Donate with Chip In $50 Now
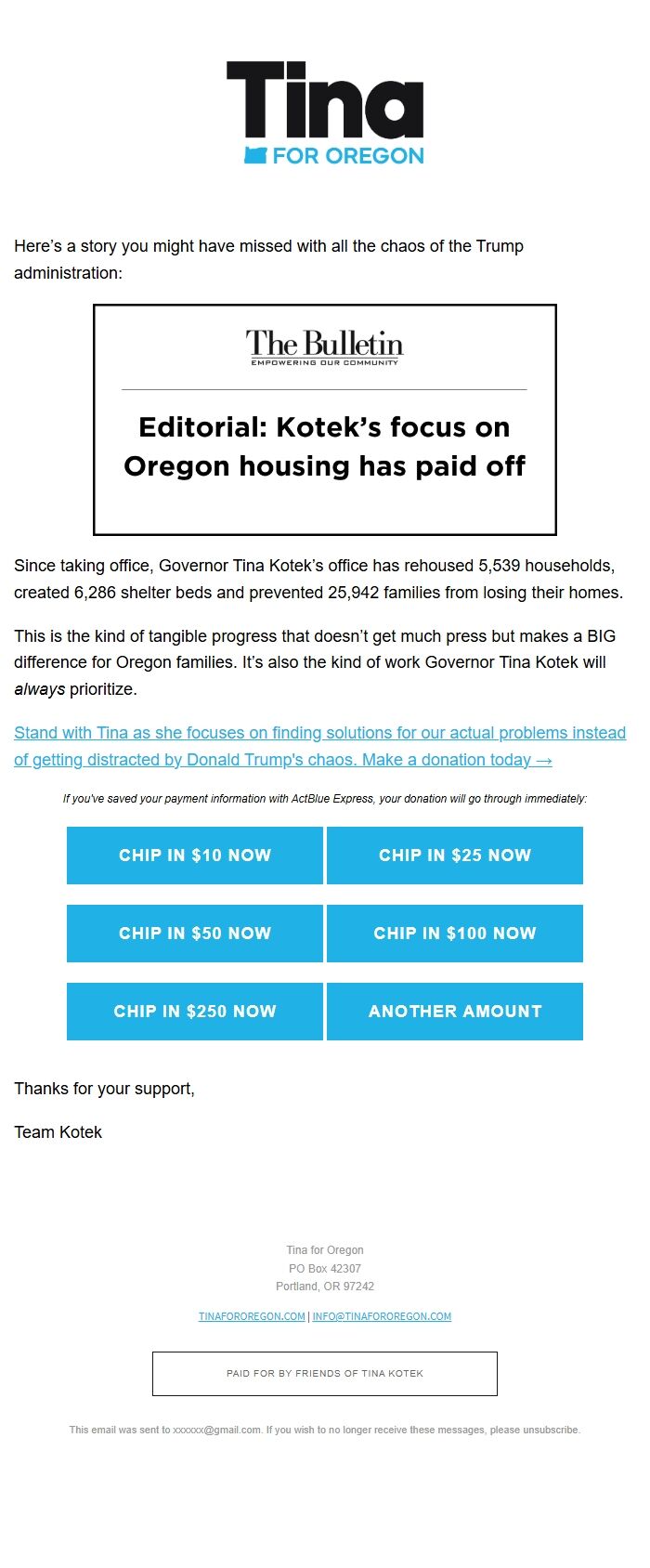Viewport: 650px width, 1568px height. (195, 933)
